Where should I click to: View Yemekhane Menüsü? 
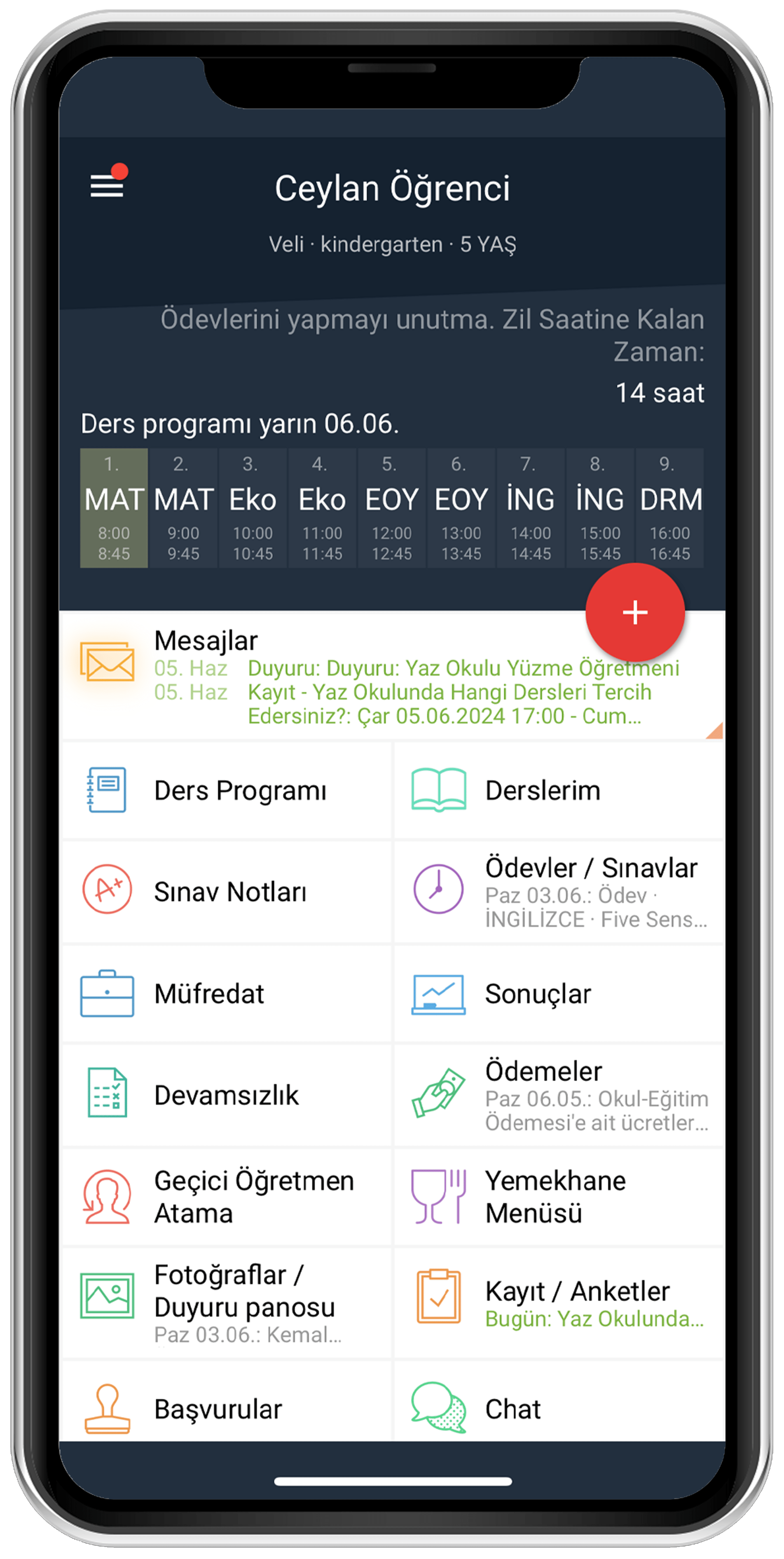click(559, 1197)
